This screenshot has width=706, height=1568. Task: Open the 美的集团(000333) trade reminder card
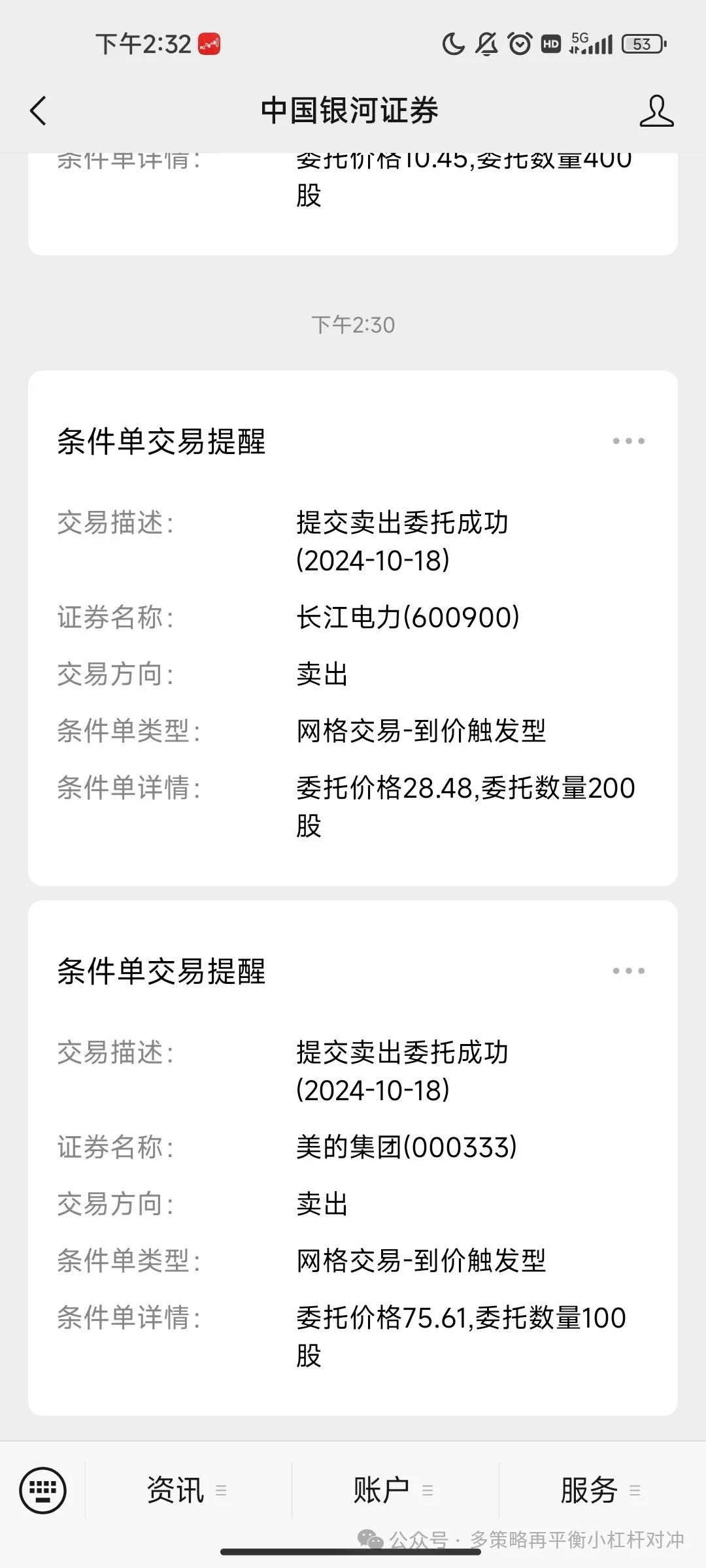(x=353, y=1156)
